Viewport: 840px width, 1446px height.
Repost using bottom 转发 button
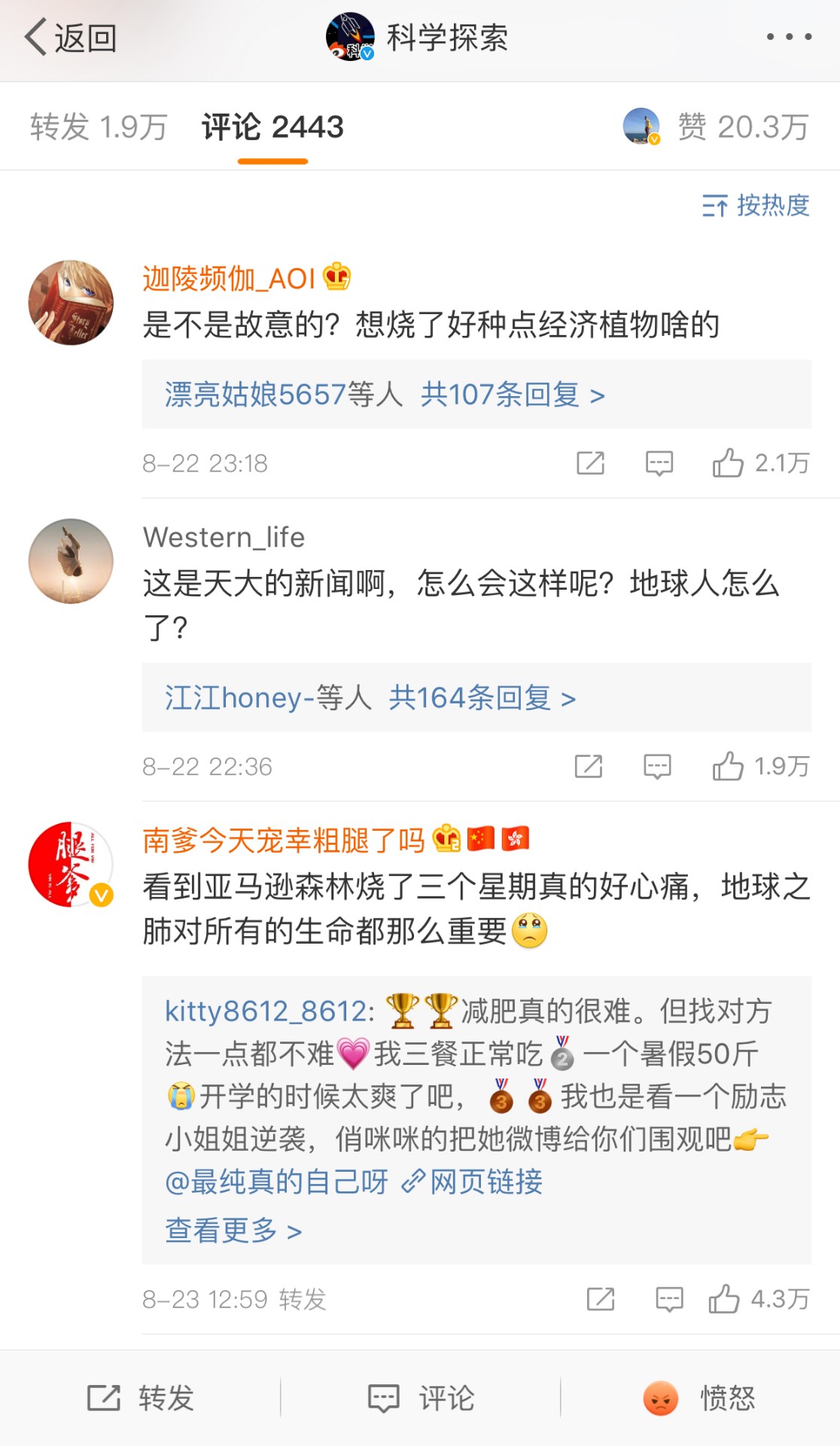[x=141, y=1399]
